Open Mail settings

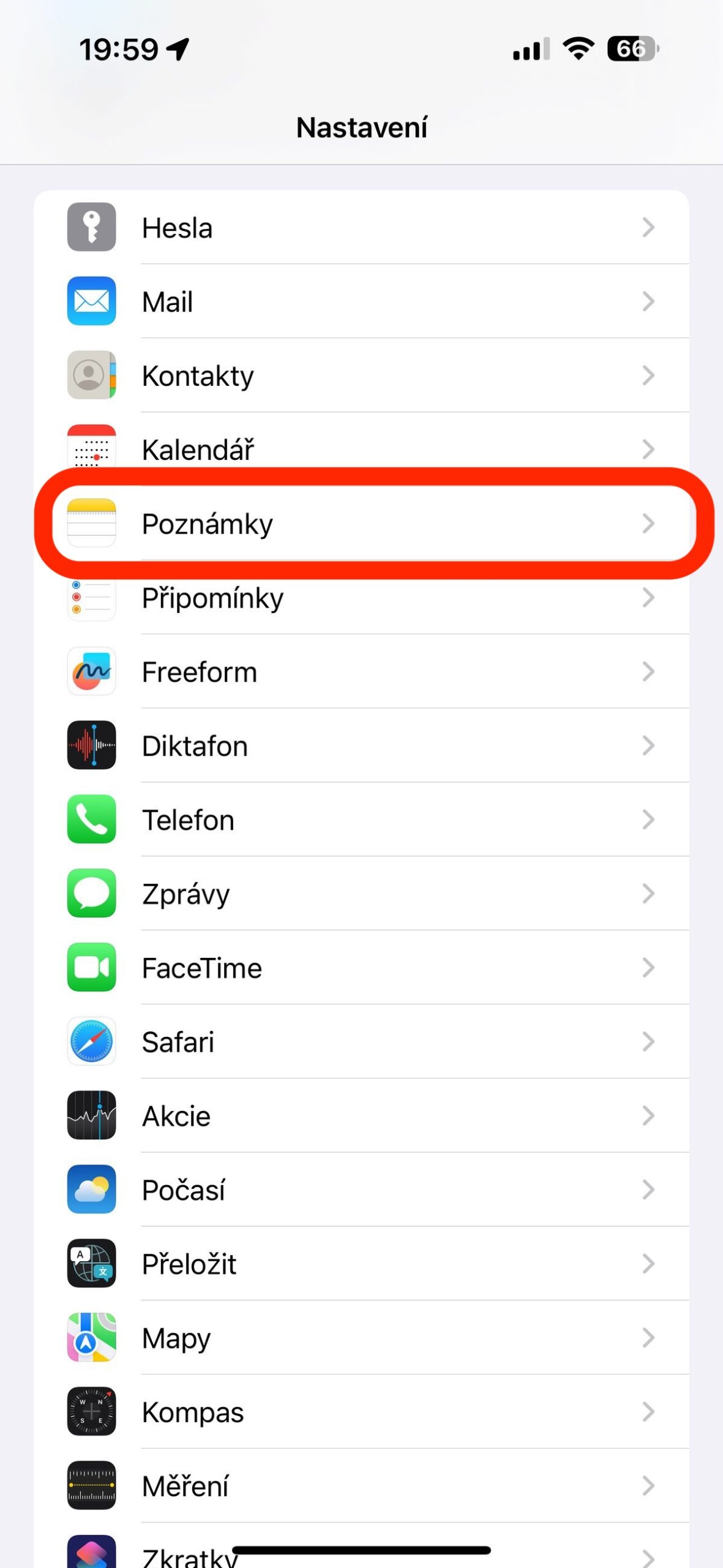pyautogui.click(x=361, y=302)
